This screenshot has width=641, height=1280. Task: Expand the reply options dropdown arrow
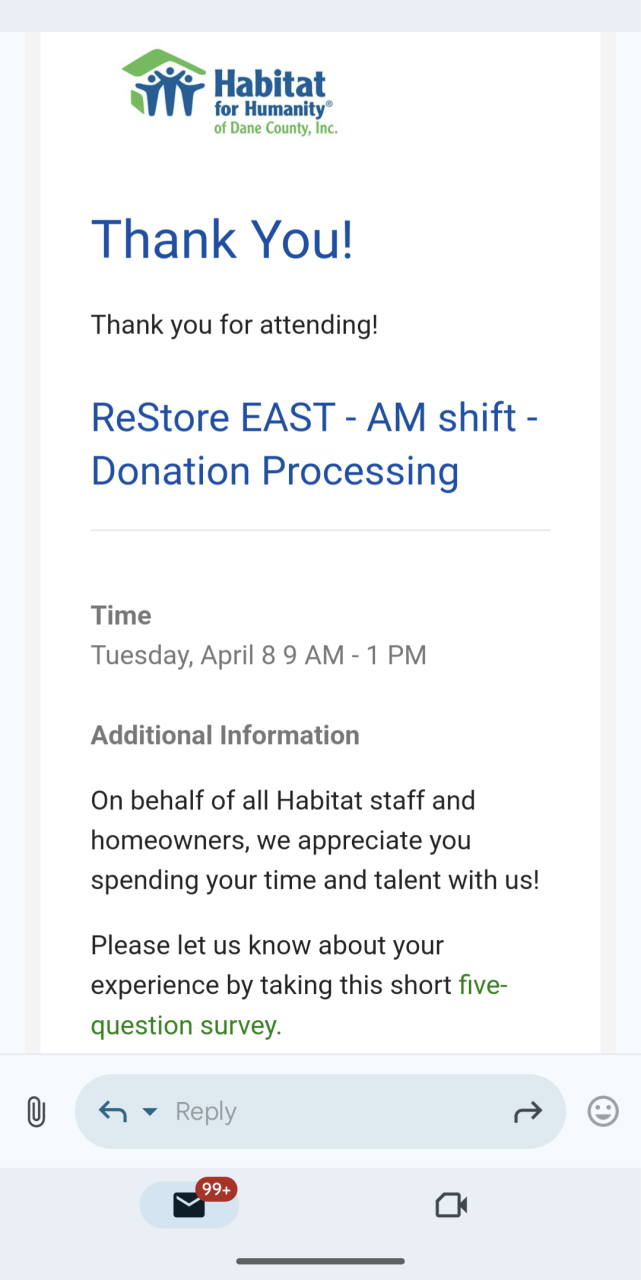150,1111
